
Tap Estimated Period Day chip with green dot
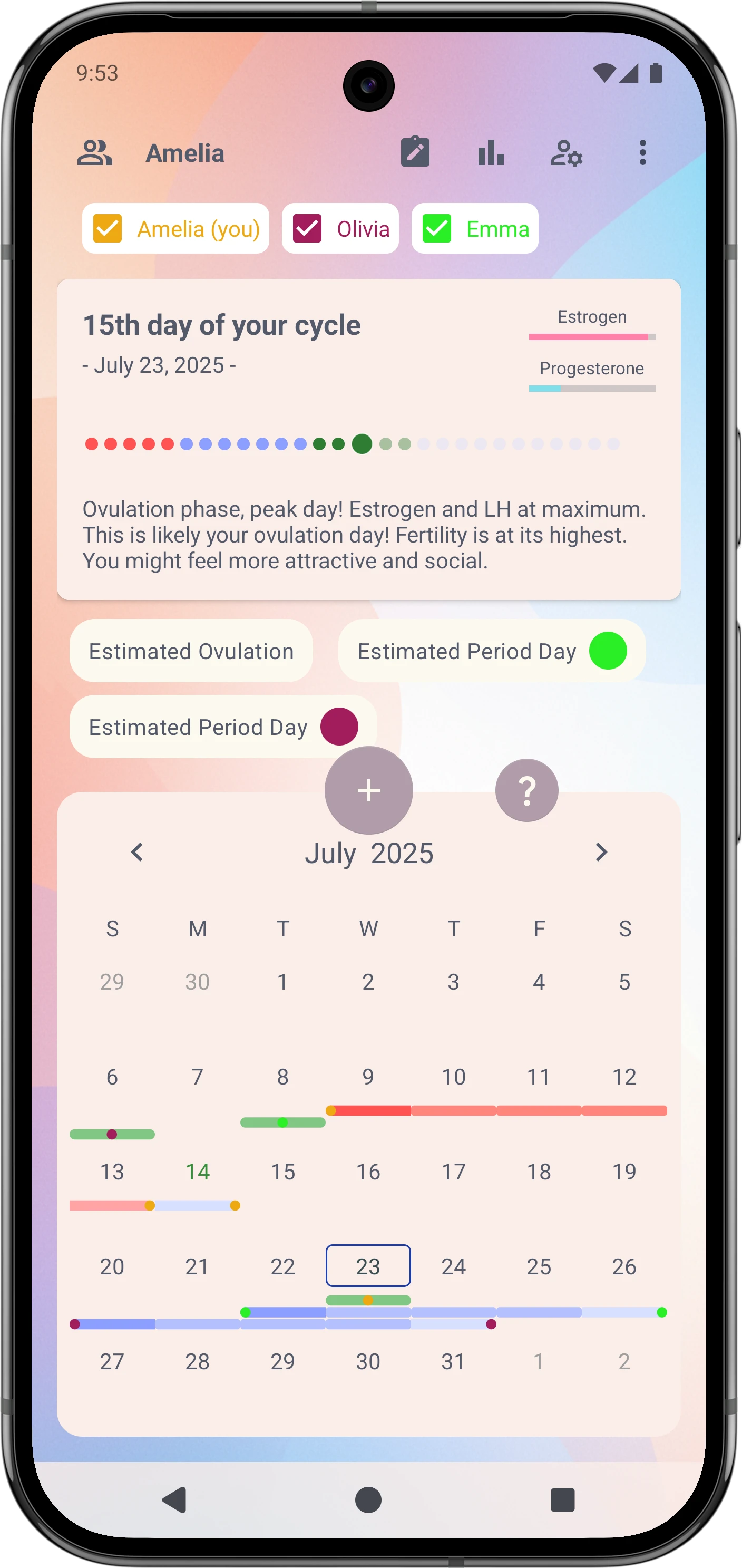pyautogui.click(x=492, y=651)
